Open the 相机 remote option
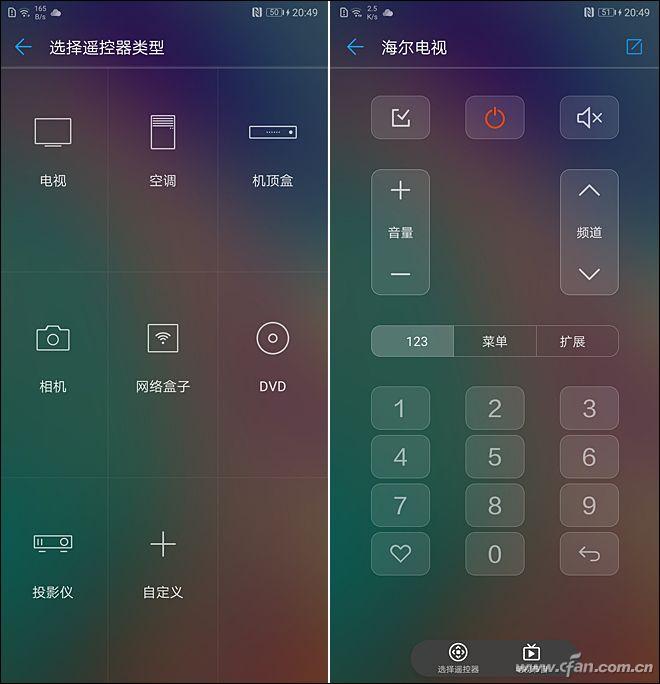The width and height of the screenshot is (660, 684). (x=53, y=355)
